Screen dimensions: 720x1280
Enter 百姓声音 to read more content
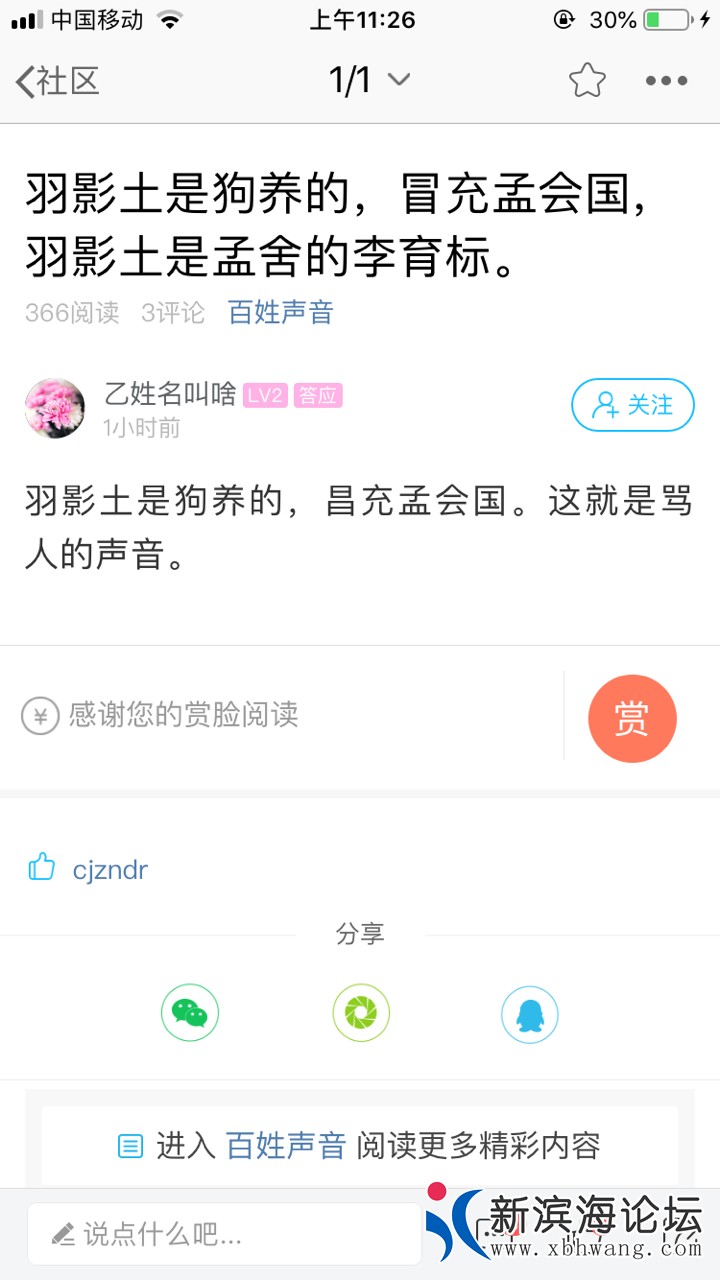point(360,1145)
